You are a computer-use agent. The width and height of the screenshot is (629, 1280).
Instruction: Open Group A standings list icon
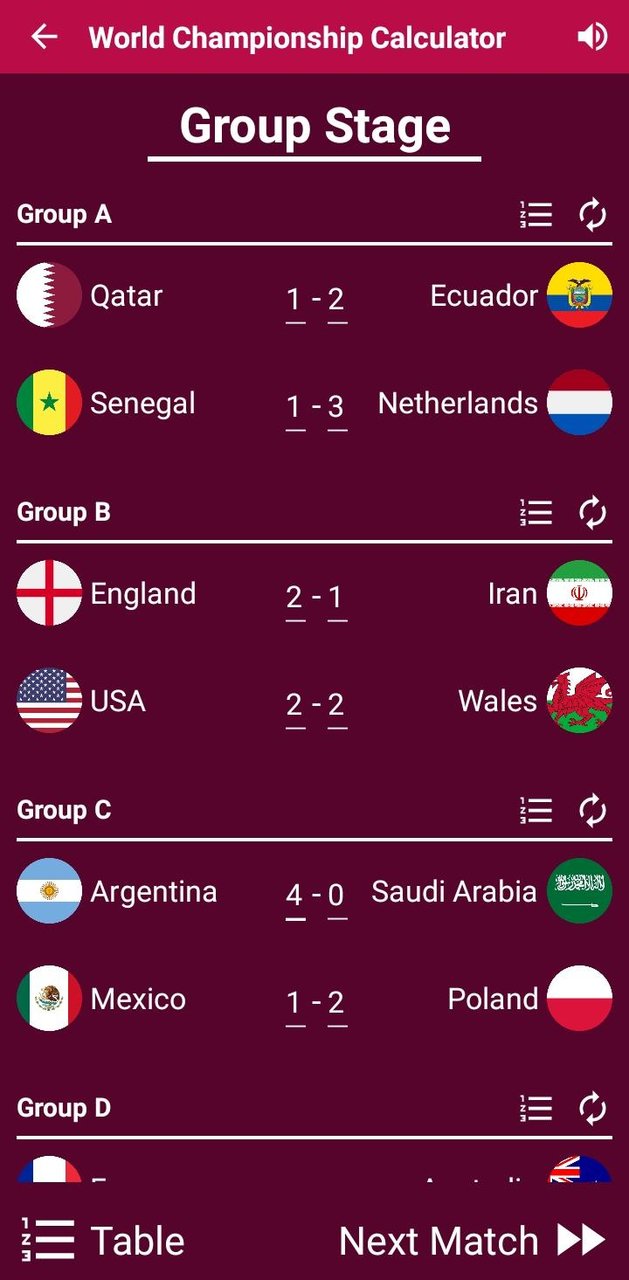(536, 215)
